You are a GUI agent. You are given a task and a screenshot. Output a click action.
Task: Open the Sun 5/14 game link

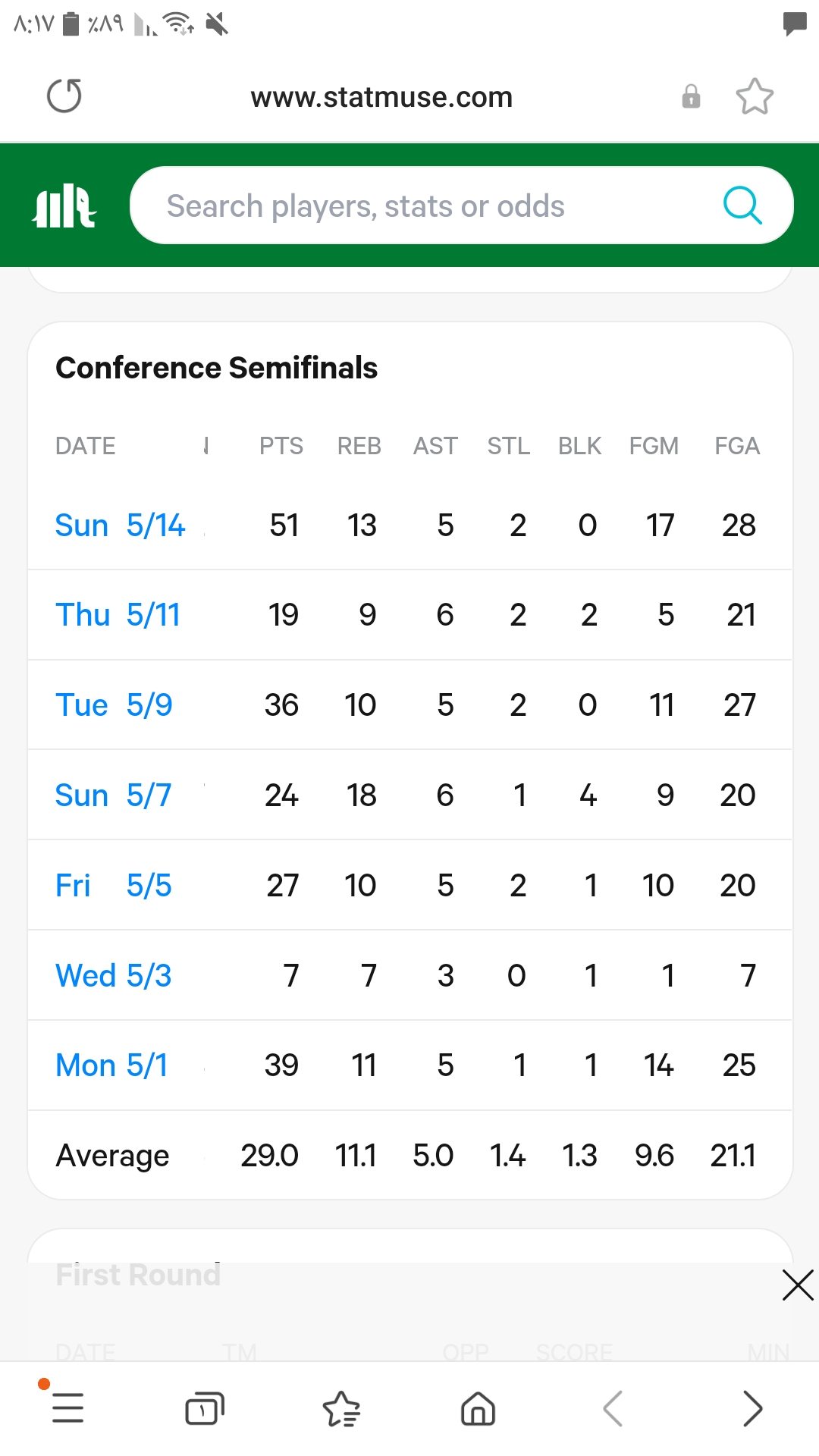120,526
